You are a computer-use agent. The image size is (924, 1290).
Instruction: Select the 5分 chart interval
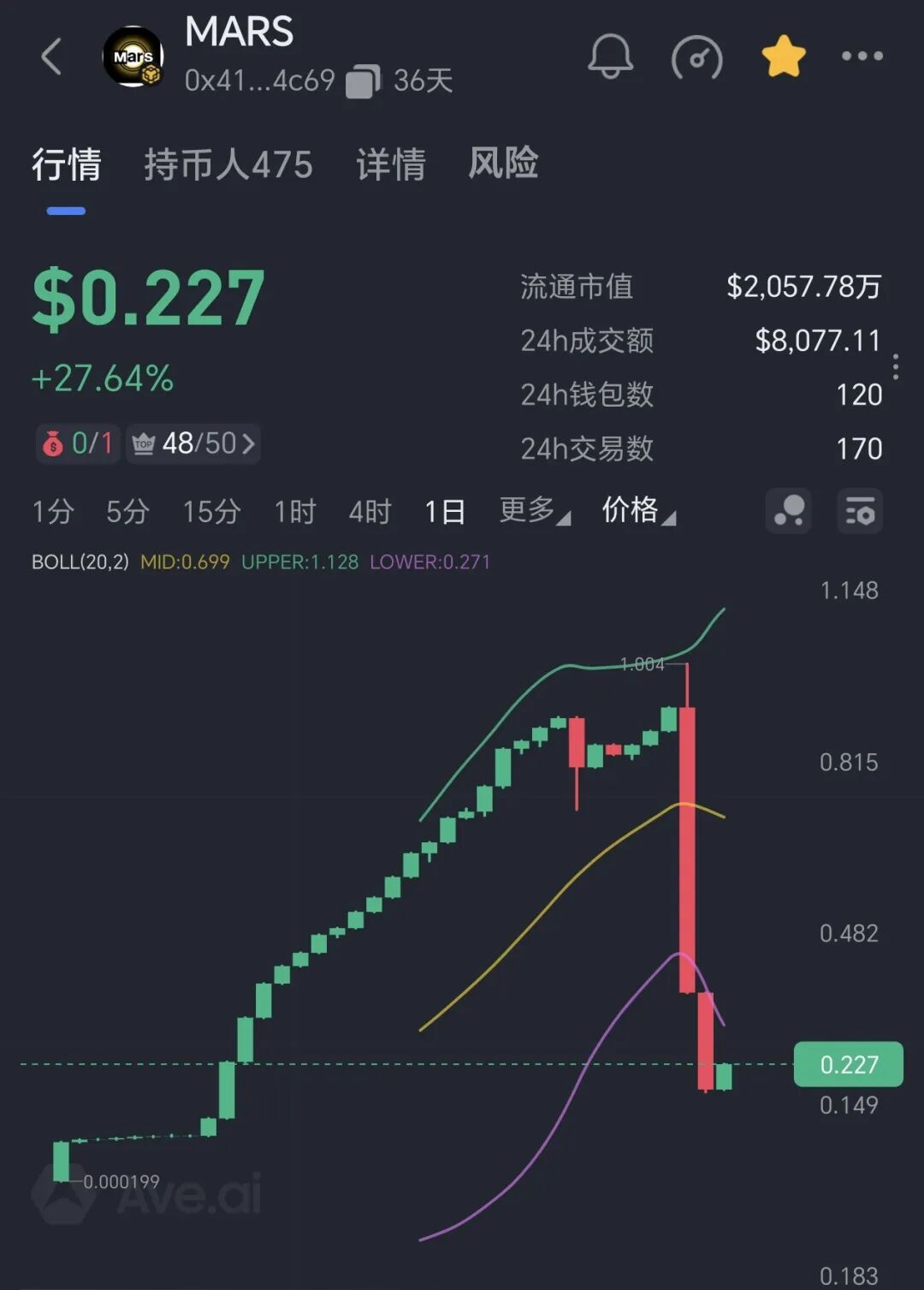(127, 512)
